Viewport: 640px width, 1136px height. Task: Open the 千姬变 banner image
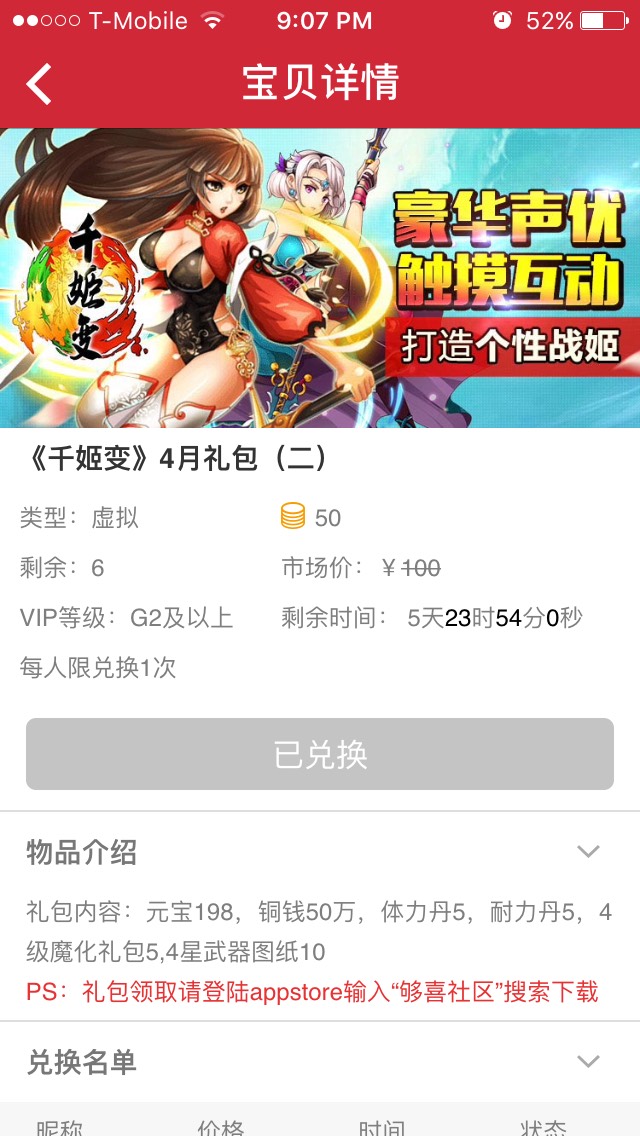[320, 278]
